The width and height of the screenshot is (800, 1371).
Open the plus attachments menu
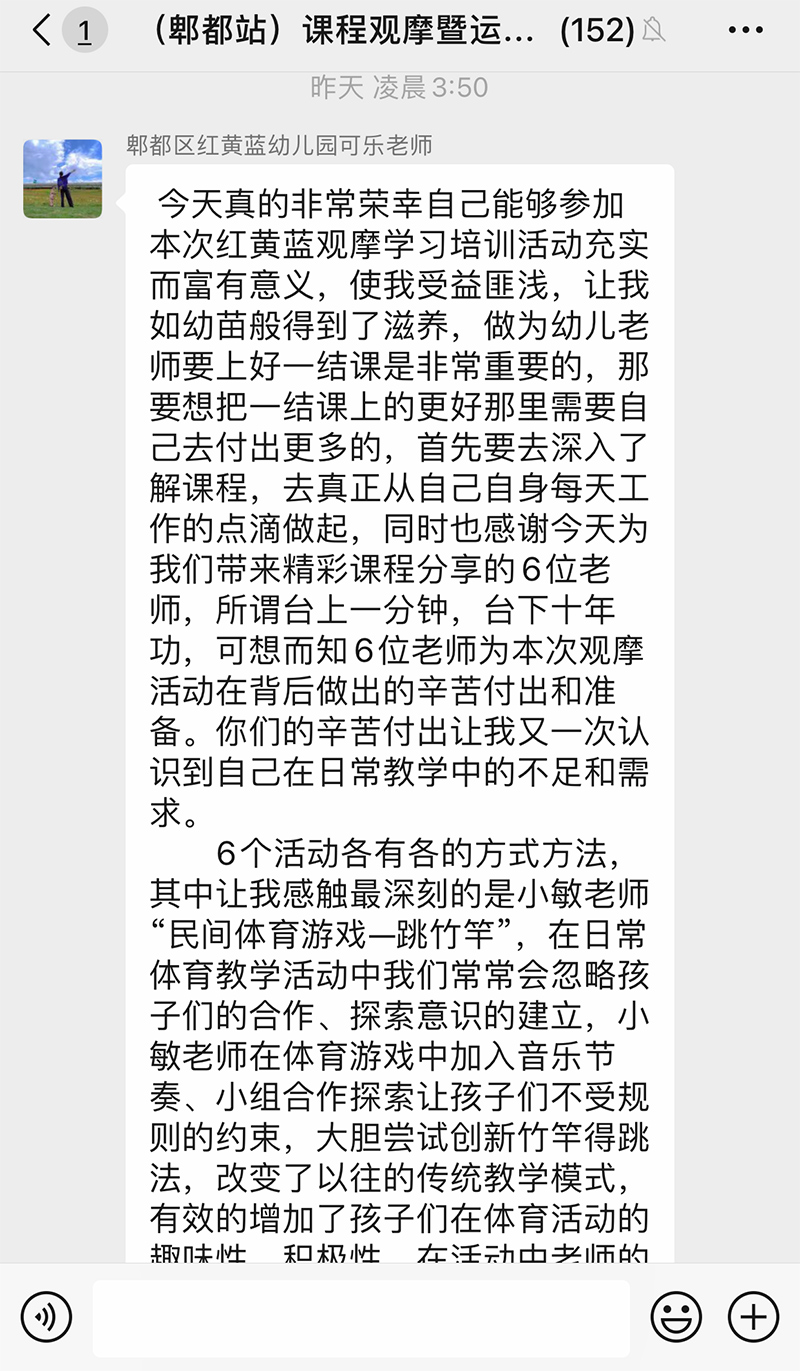(753, 1317)
